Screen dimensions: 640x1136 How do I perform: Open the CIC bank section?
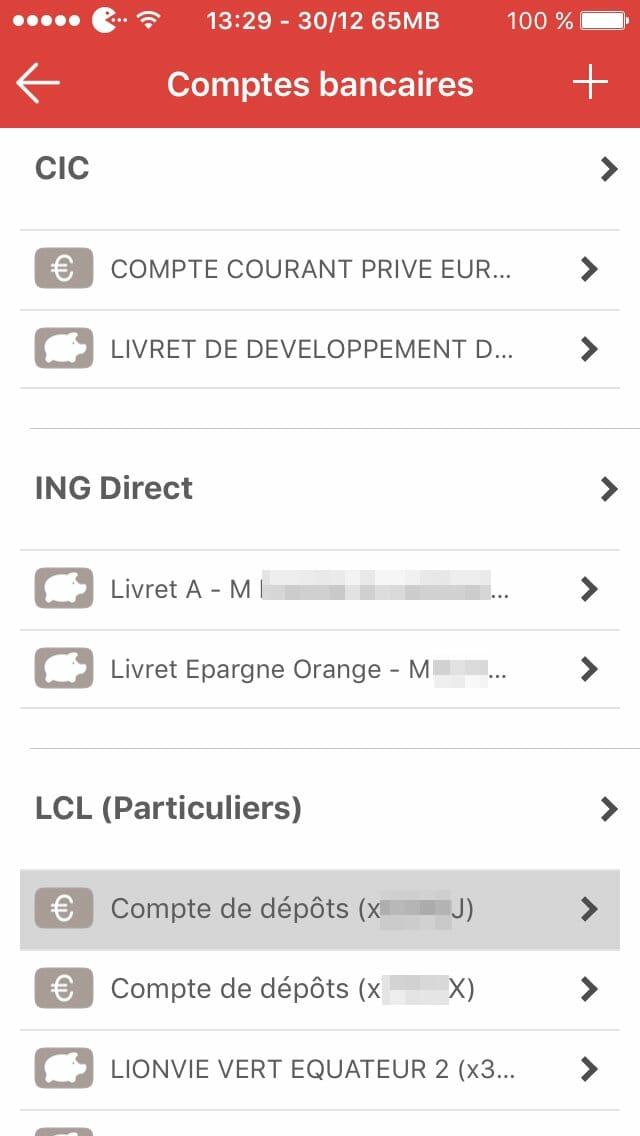(x=320, y=169)
